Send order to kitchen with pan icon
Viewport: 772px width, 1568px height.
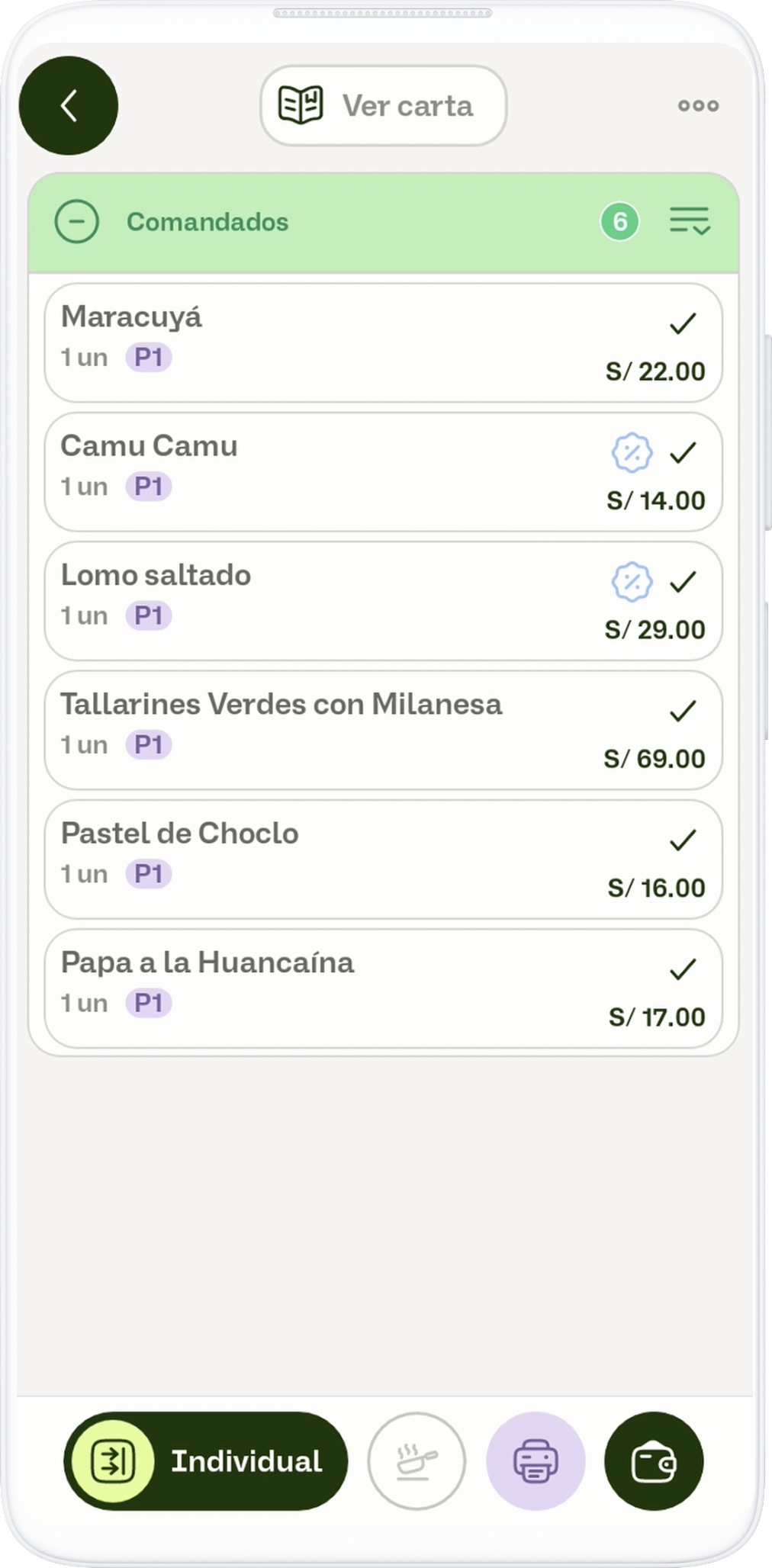417,1461
